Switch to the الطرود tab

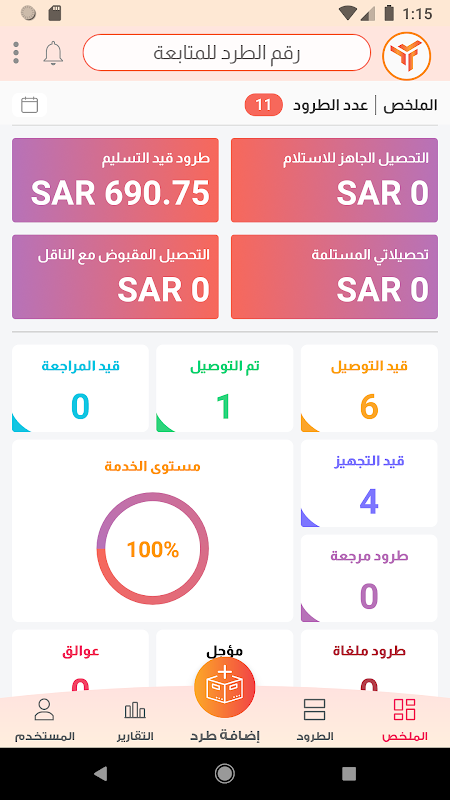click(315, 720)
